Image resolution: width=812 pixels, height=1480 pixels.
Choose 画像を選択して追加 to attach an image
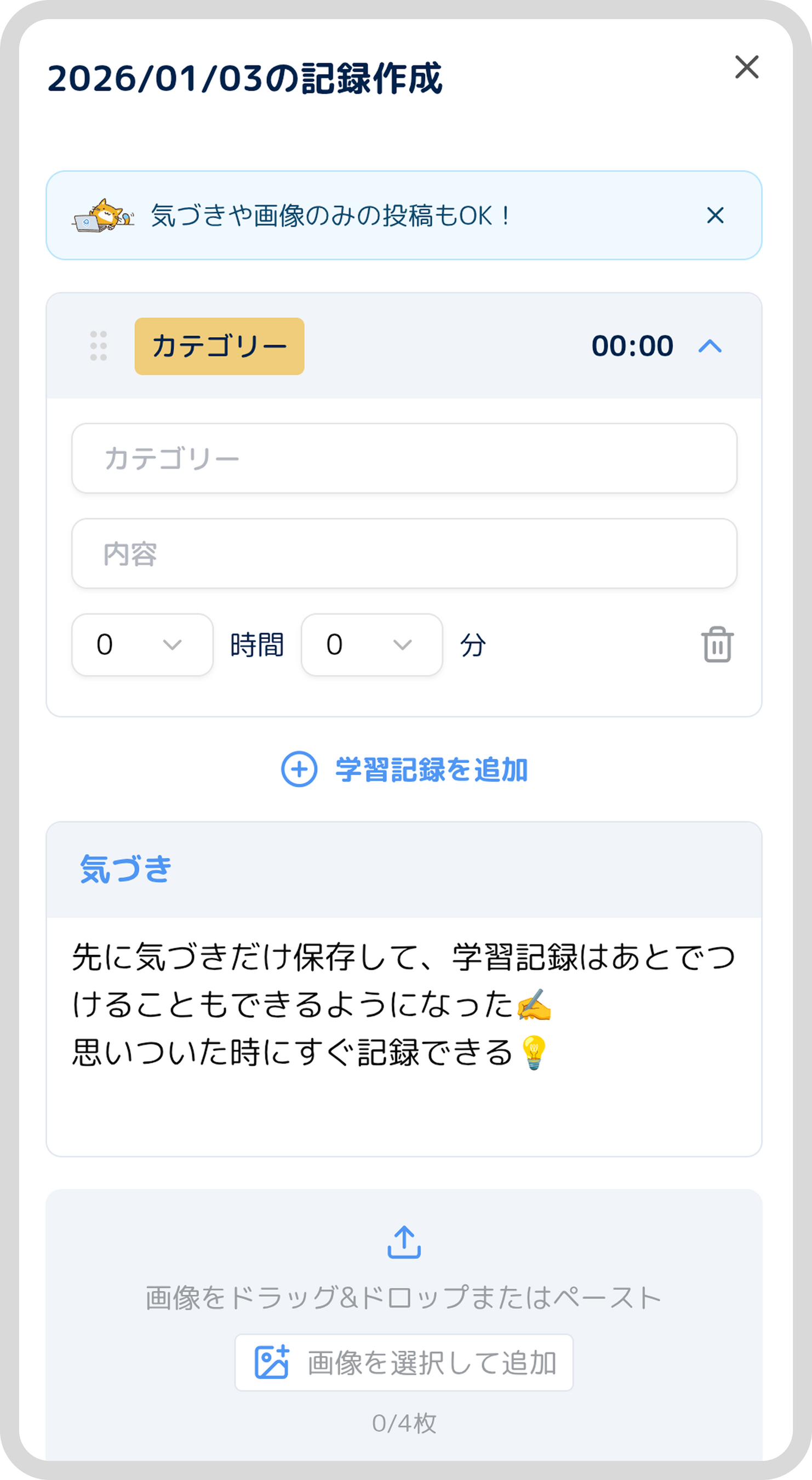coord(404,1362)
